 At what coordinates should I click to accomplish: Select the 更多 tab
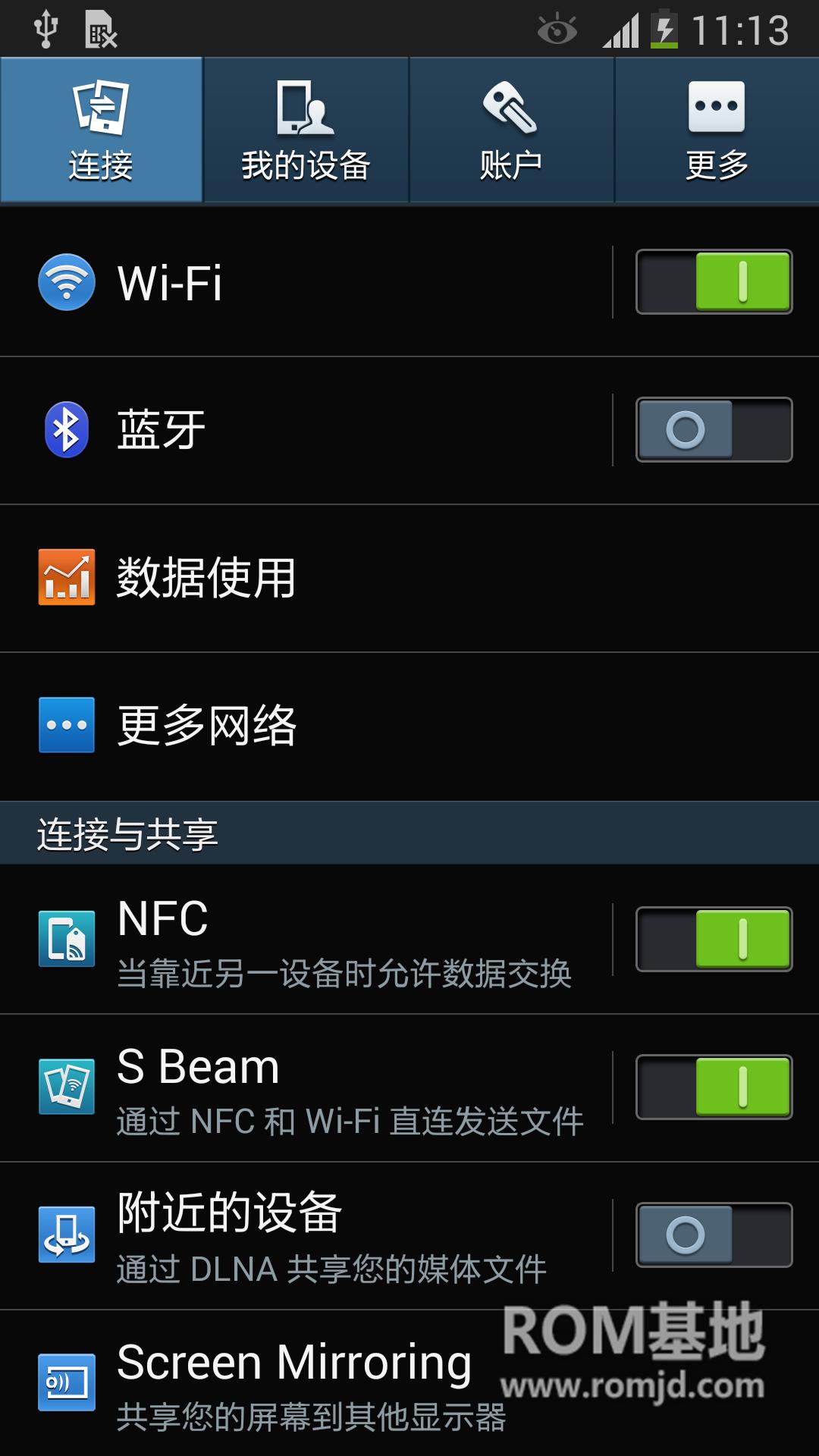[x=716, y=129]
